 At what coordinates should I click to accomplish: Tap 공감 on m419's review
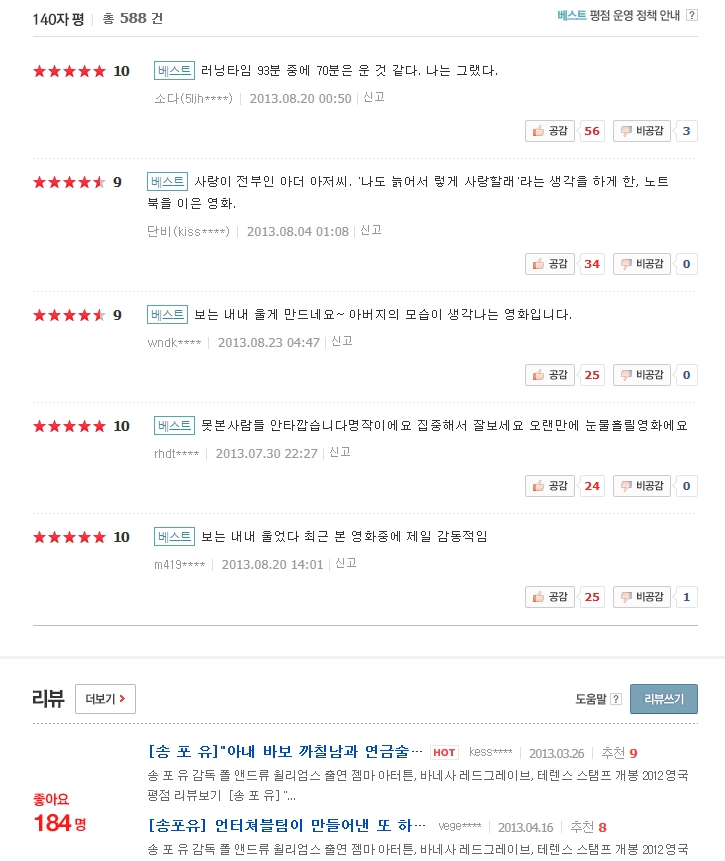tap(551, 597)
